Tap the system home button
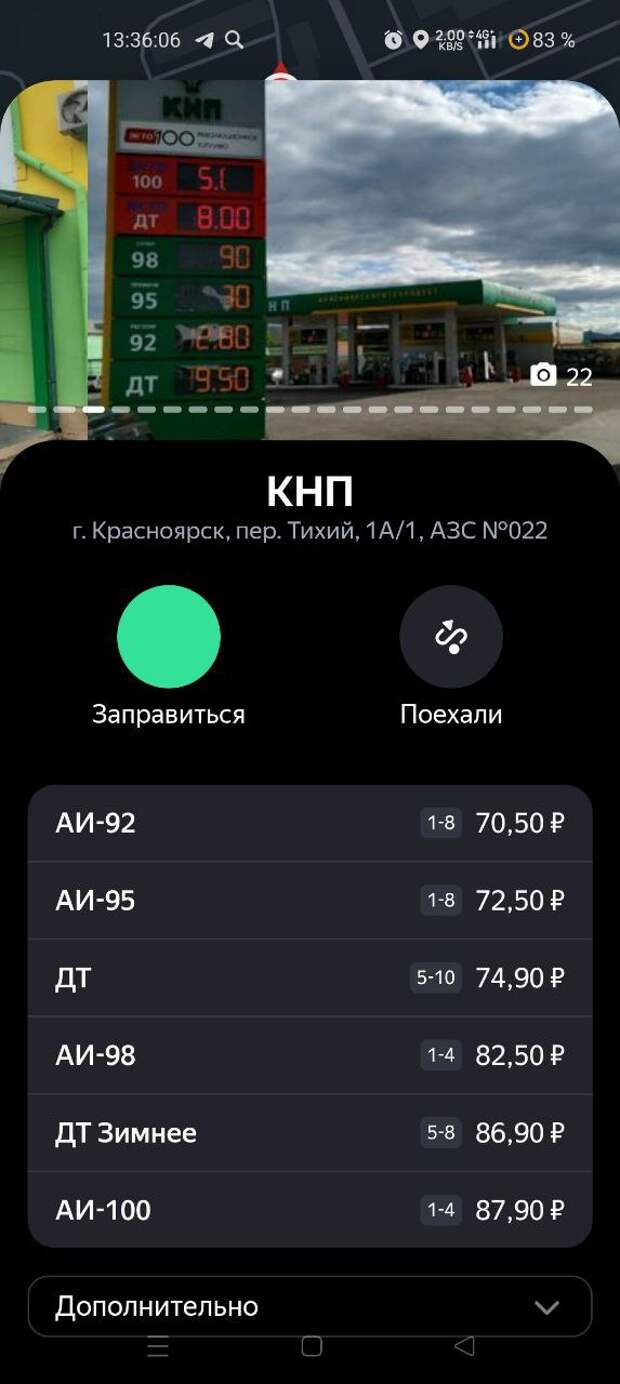 point(311,1346)
